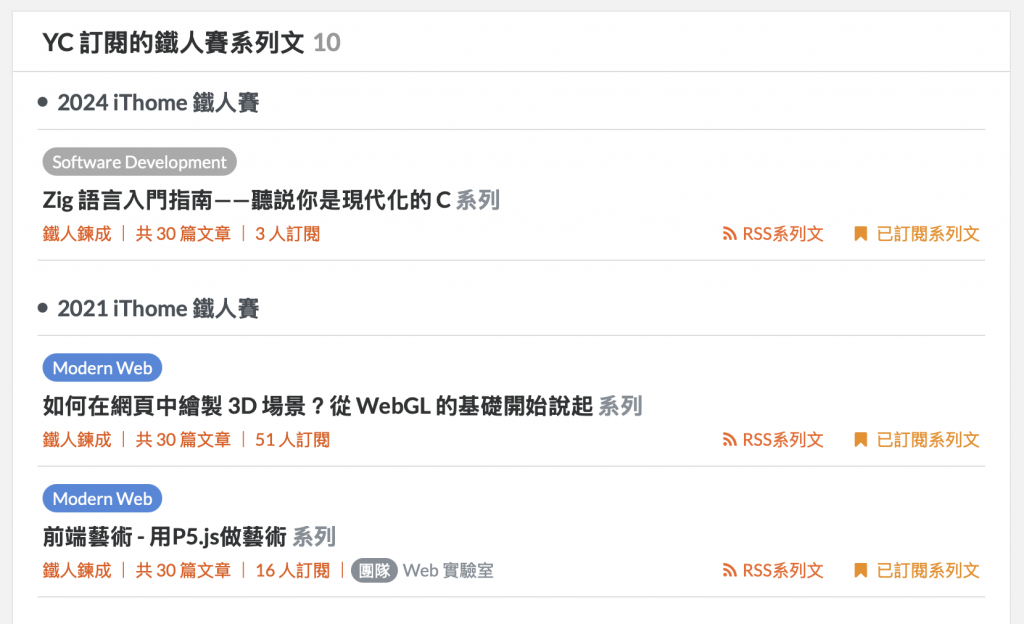The image size is (1024, 624).
Task: Open RSS系列文 for the WebGL series
Action: [773, 440]
